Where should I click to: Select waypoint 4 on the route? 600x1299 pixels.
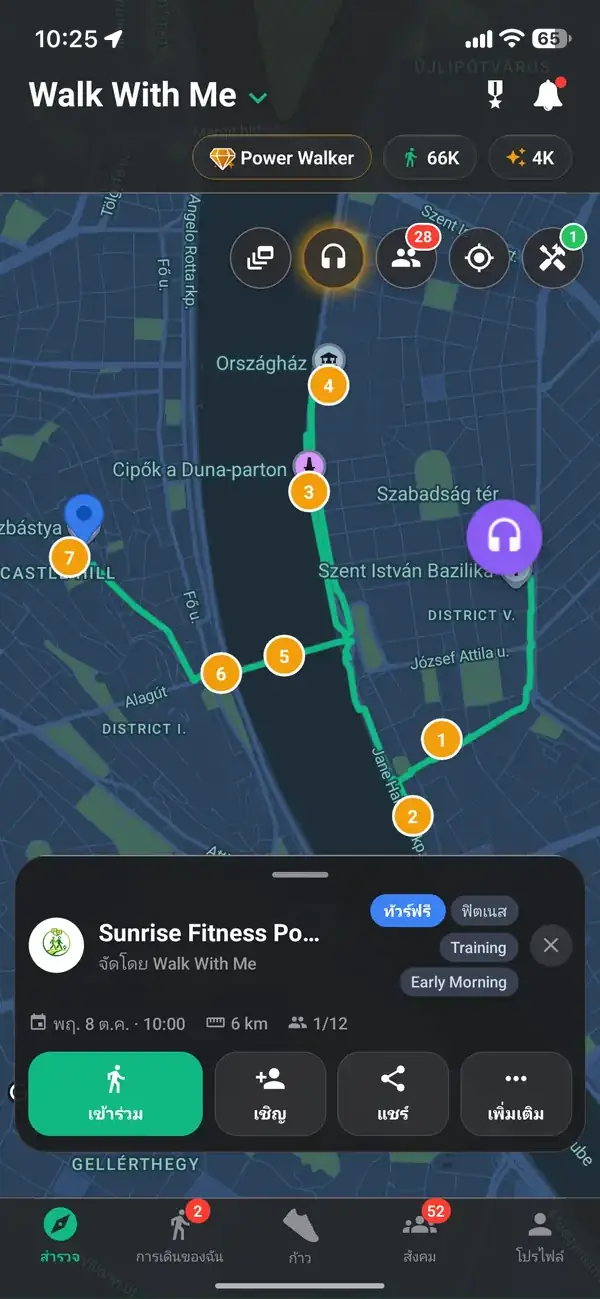coord(328,384)
